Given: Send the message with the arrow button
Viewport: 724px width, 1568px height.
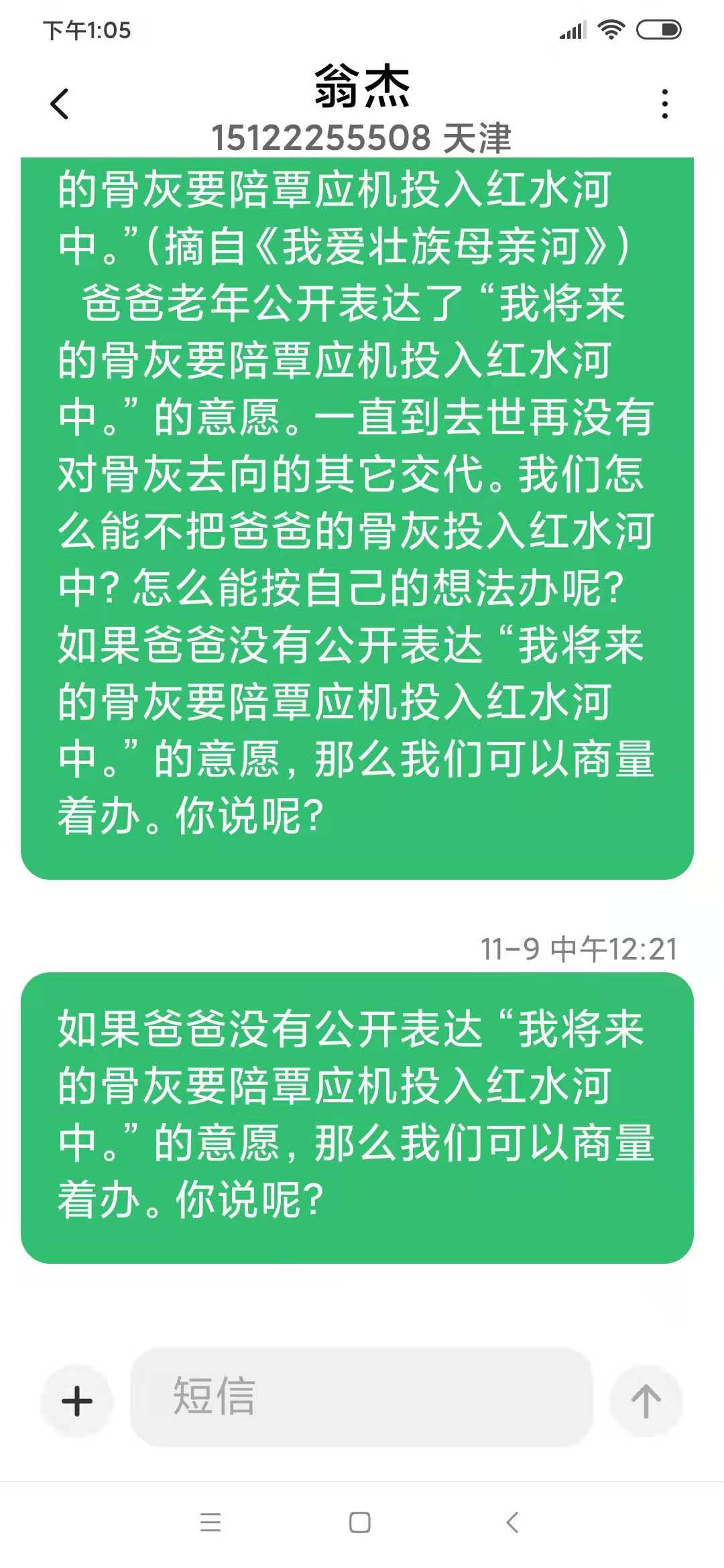Looking at the screenshot, I should [646, 1401].
